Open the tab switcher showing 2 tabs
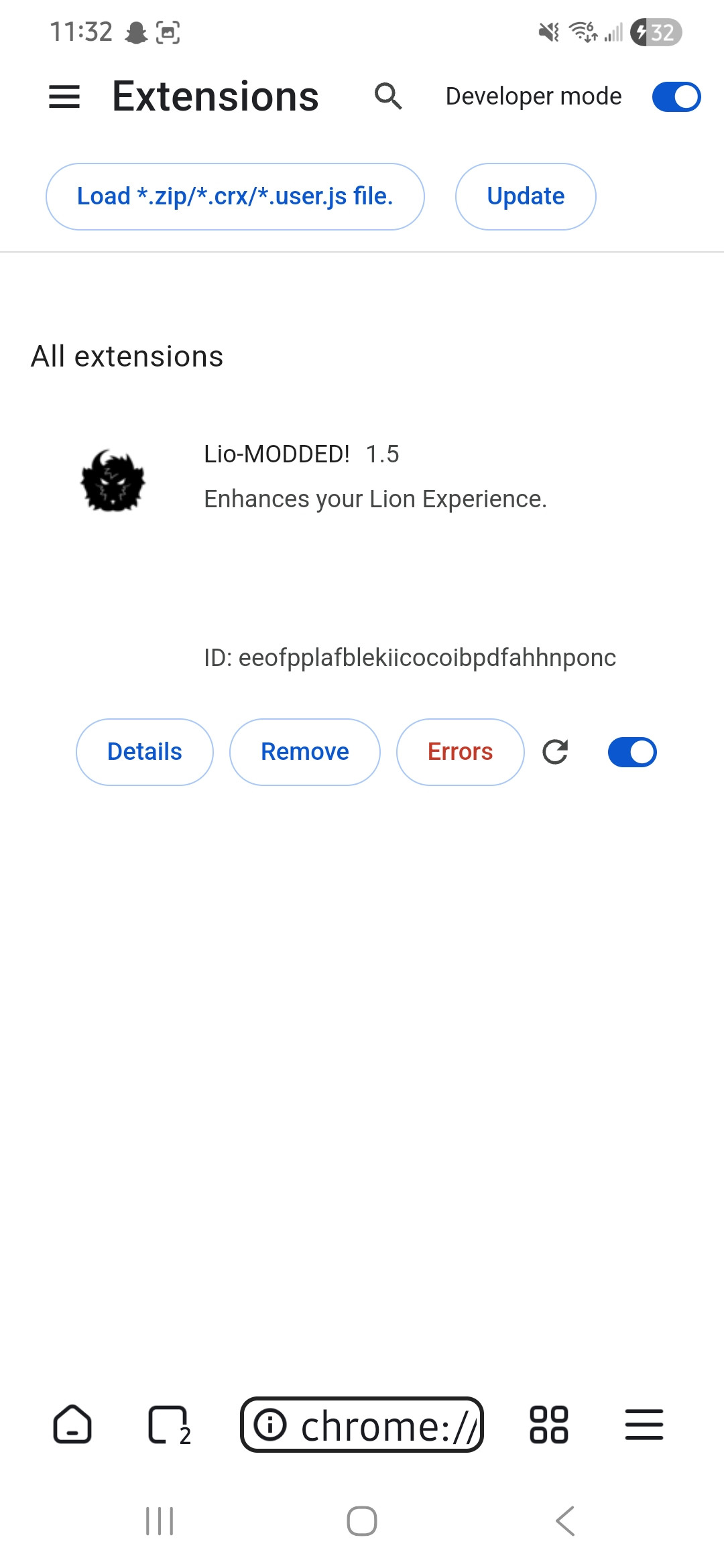The width and height of the screenshot is (724, 1568). coord(168,1425)
